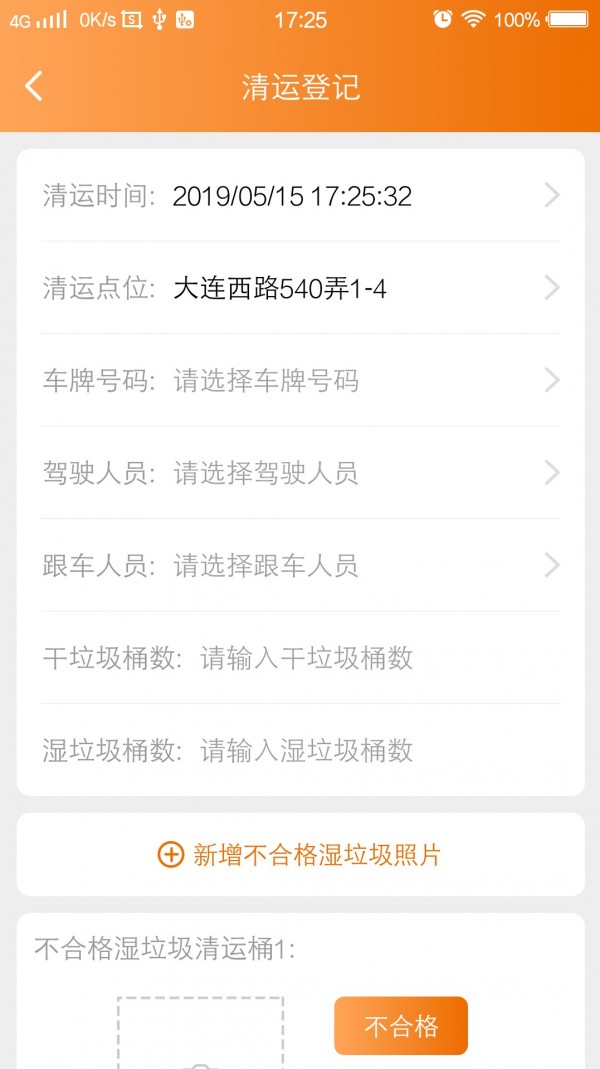Pick the 跟车人员 crew member
The image size is (600, 1069).
click(x=300, y=566)
